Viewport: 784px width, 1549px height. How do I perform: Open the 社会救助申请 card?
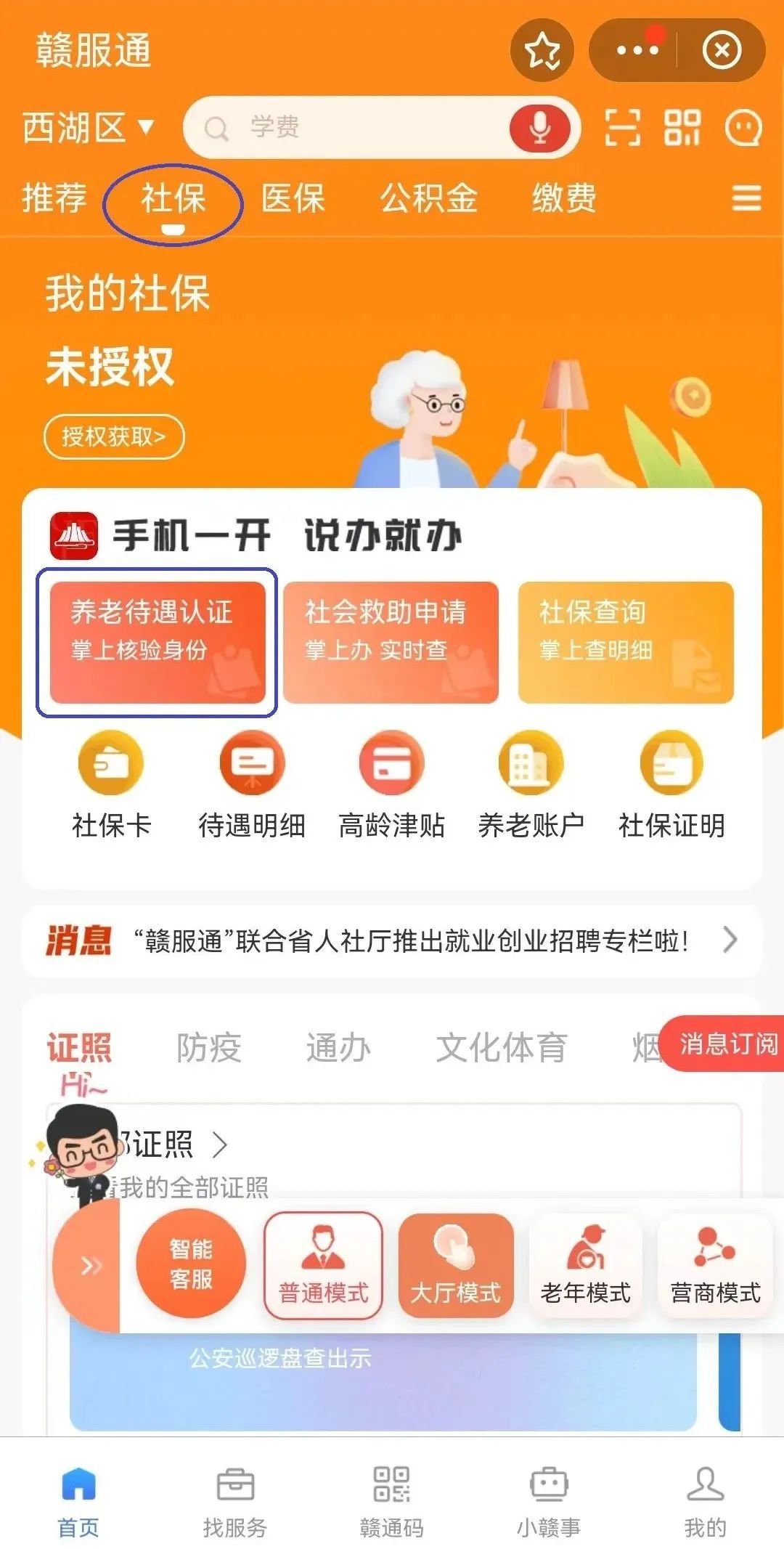391,642
